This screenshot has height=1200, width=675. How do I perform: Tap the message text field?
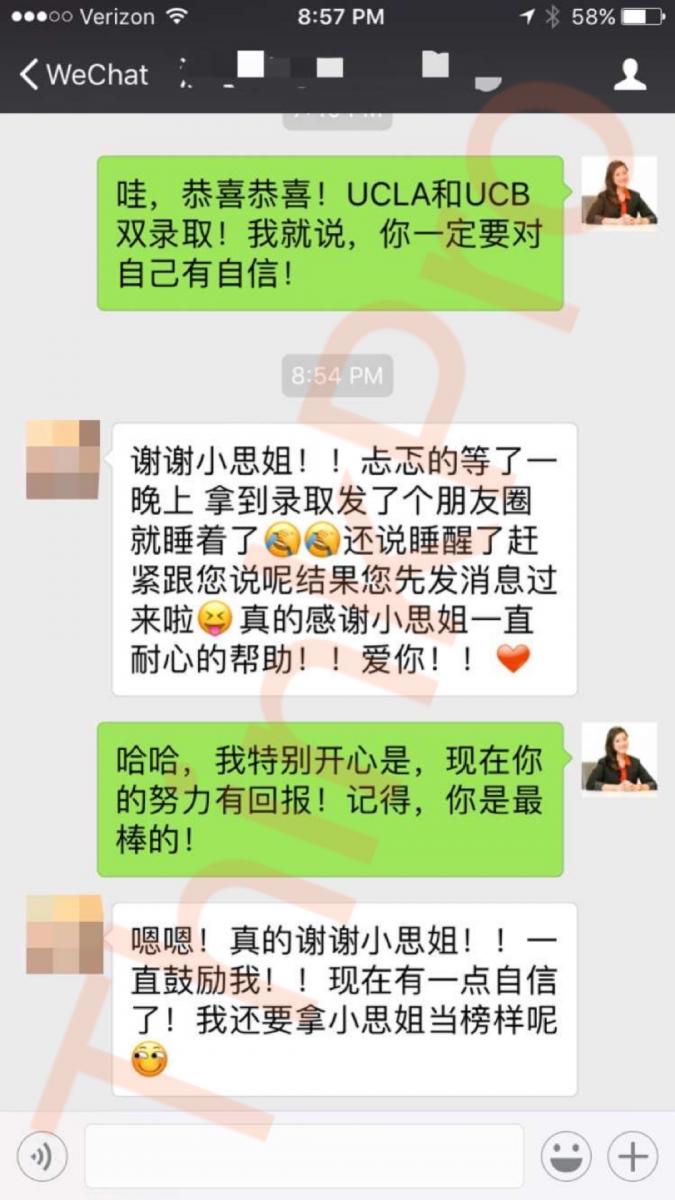(304, 1157)
